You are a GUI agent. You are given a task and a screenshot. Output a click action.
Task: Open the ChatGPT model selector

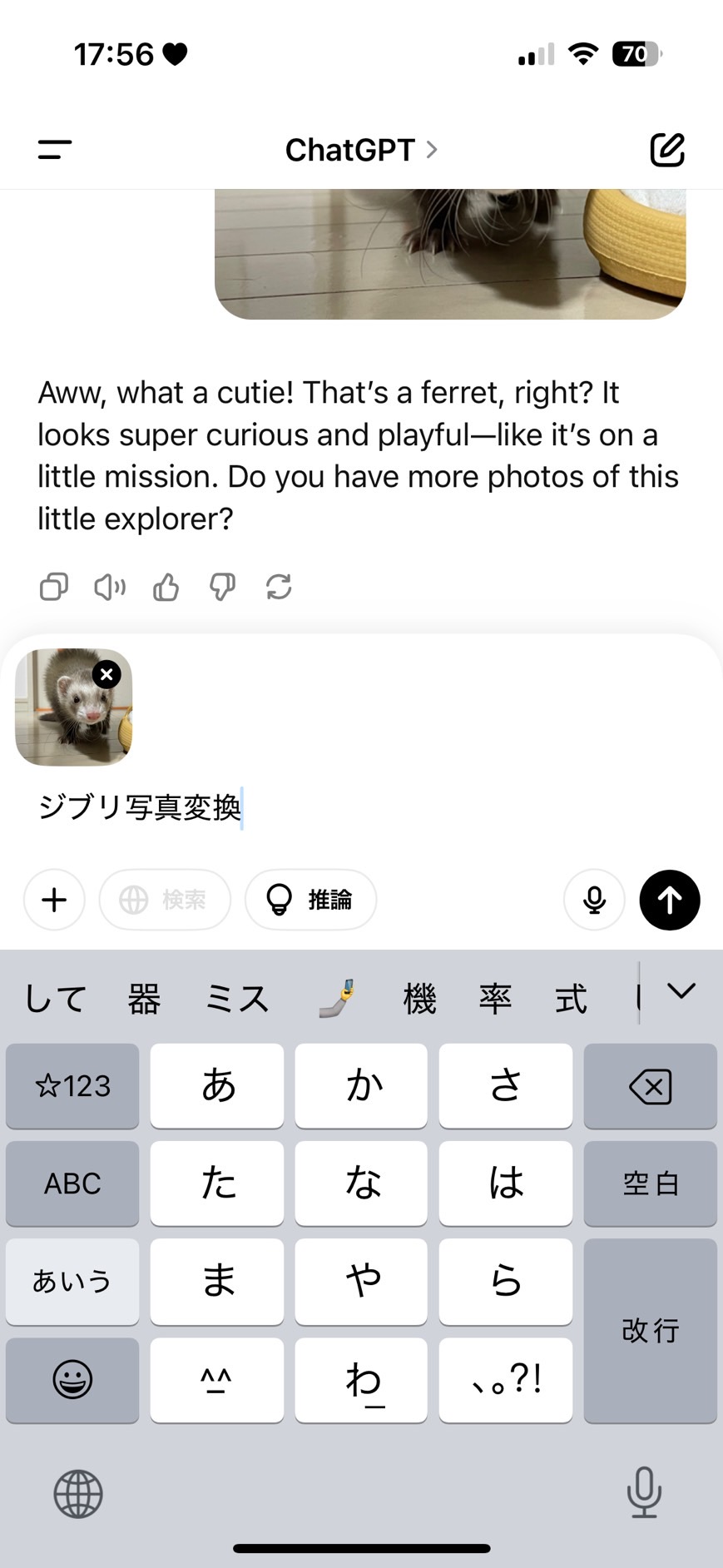361,151
